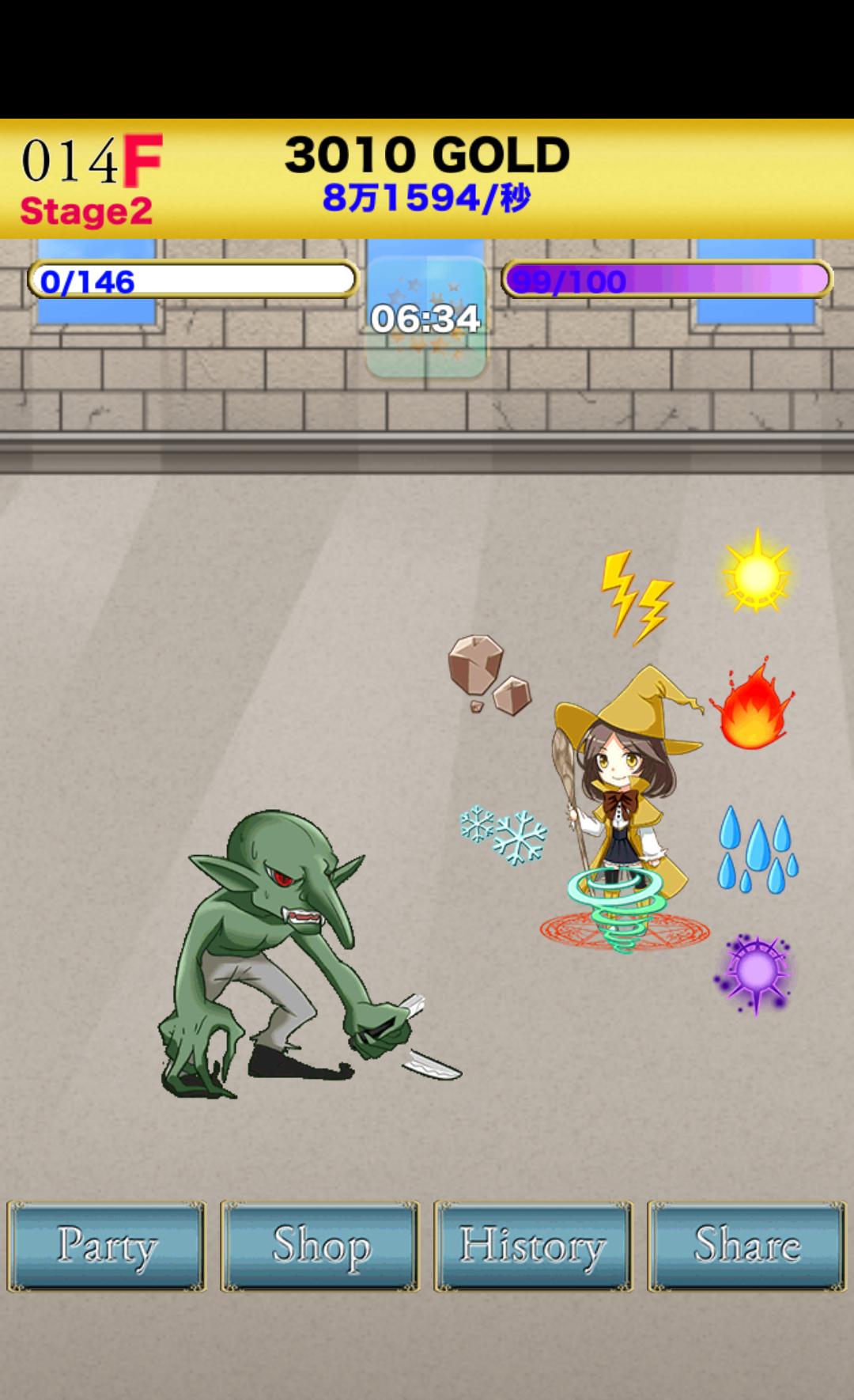Open the Shop
Viewport: 854px width, 1400px height.
click(x=320, y=1246)
